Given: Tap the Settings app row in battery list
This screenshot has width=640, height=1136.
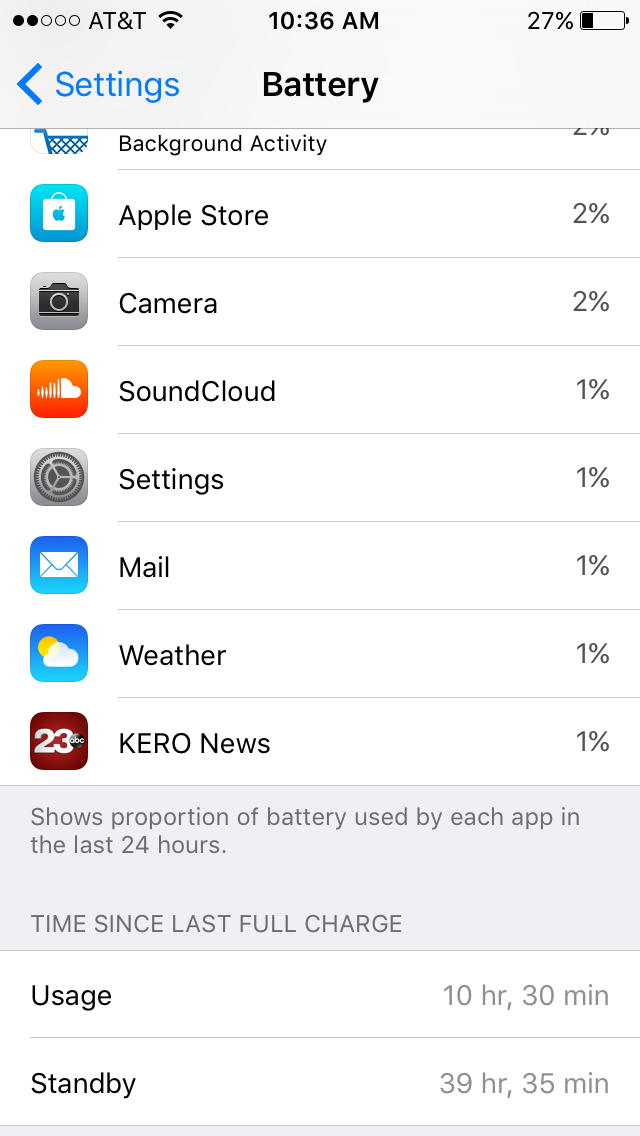Looking at the screenshot, I should tap(320, 477).
